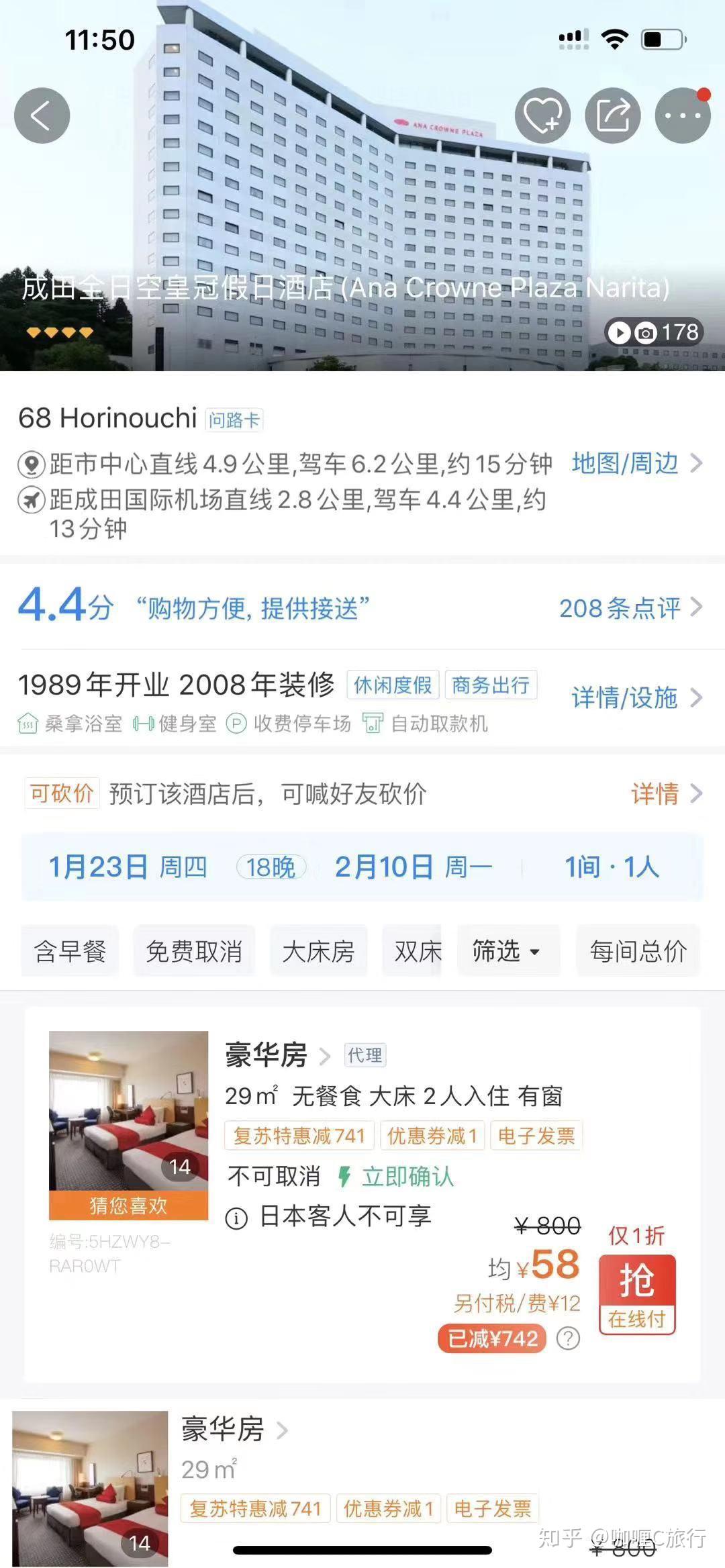Open the three-dot overflow menu

pyautogui.click(x=683, y=115)
